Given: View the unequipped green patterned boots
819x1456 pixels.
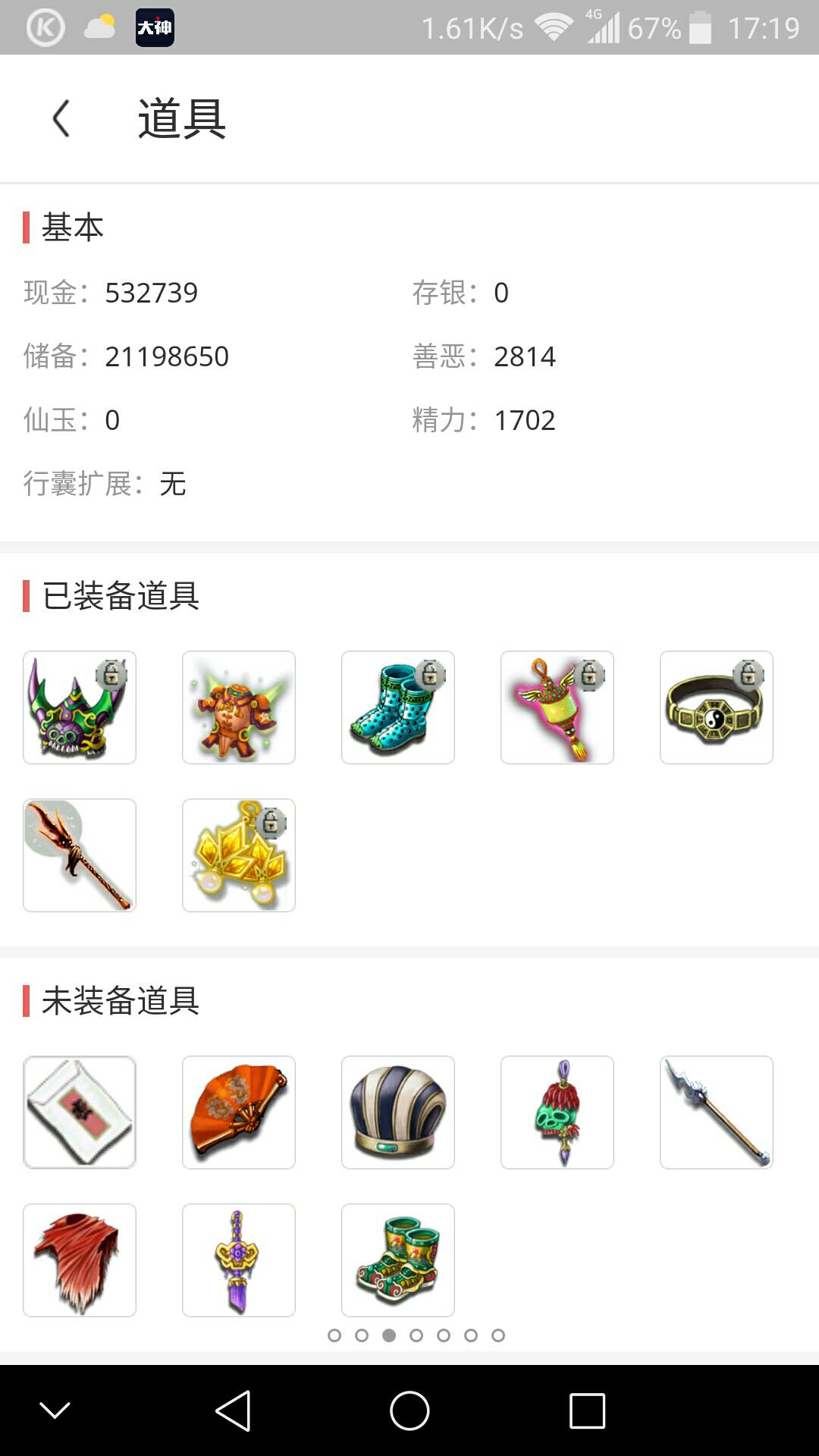Looking at the screenshot, I should point(398,1260).
